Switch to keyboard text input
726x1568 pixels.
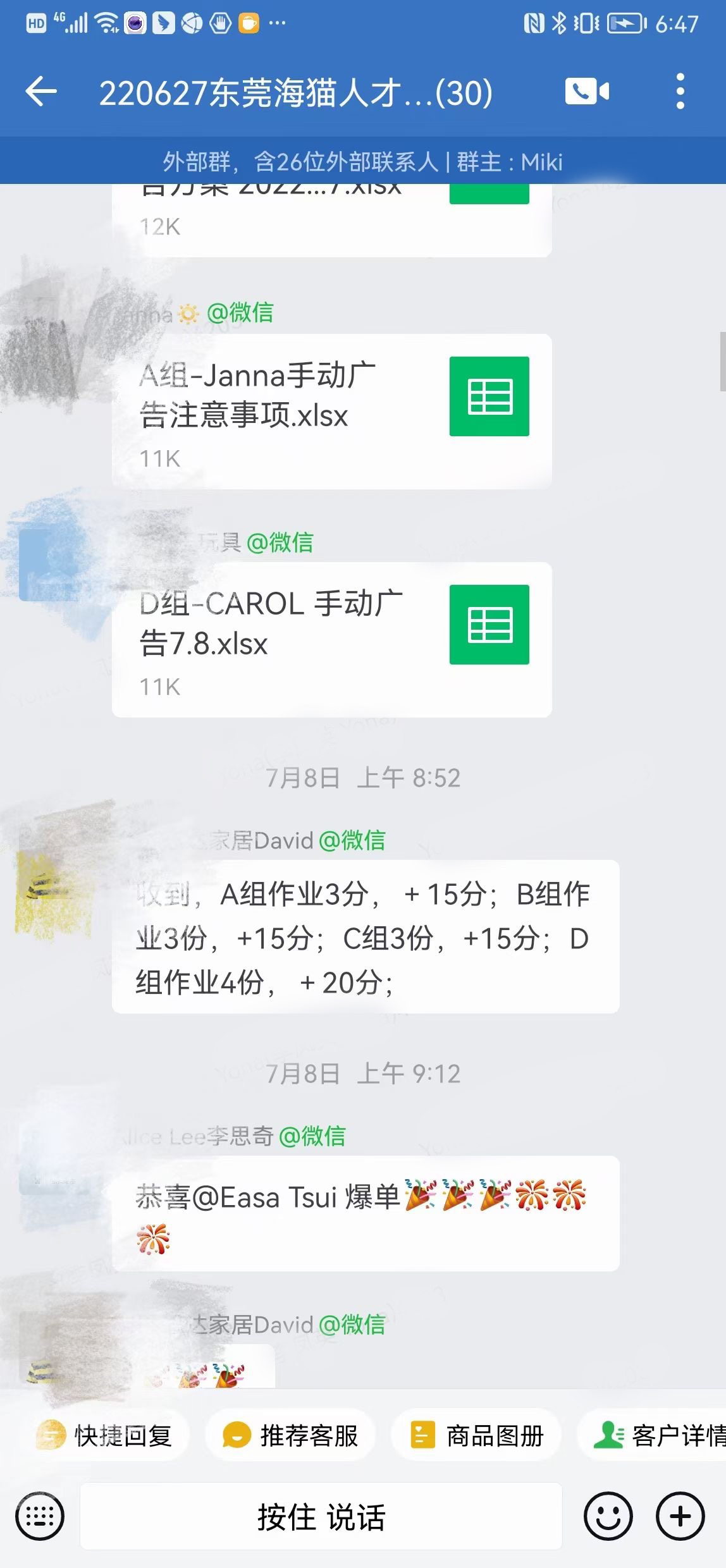coord(40,1516)
